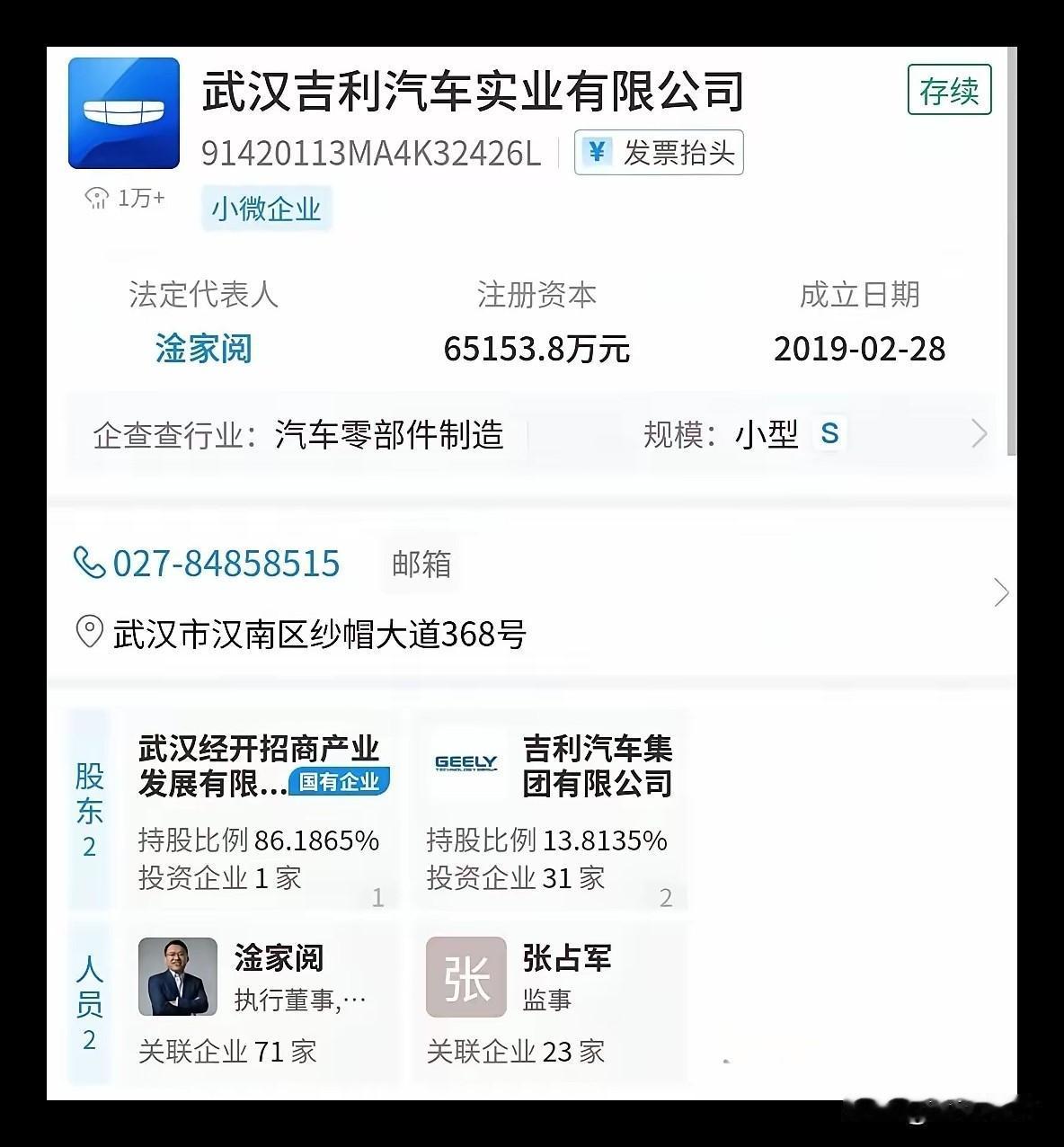Click the location pin icon
1064x1147 pixels.
tap(87, 633)
